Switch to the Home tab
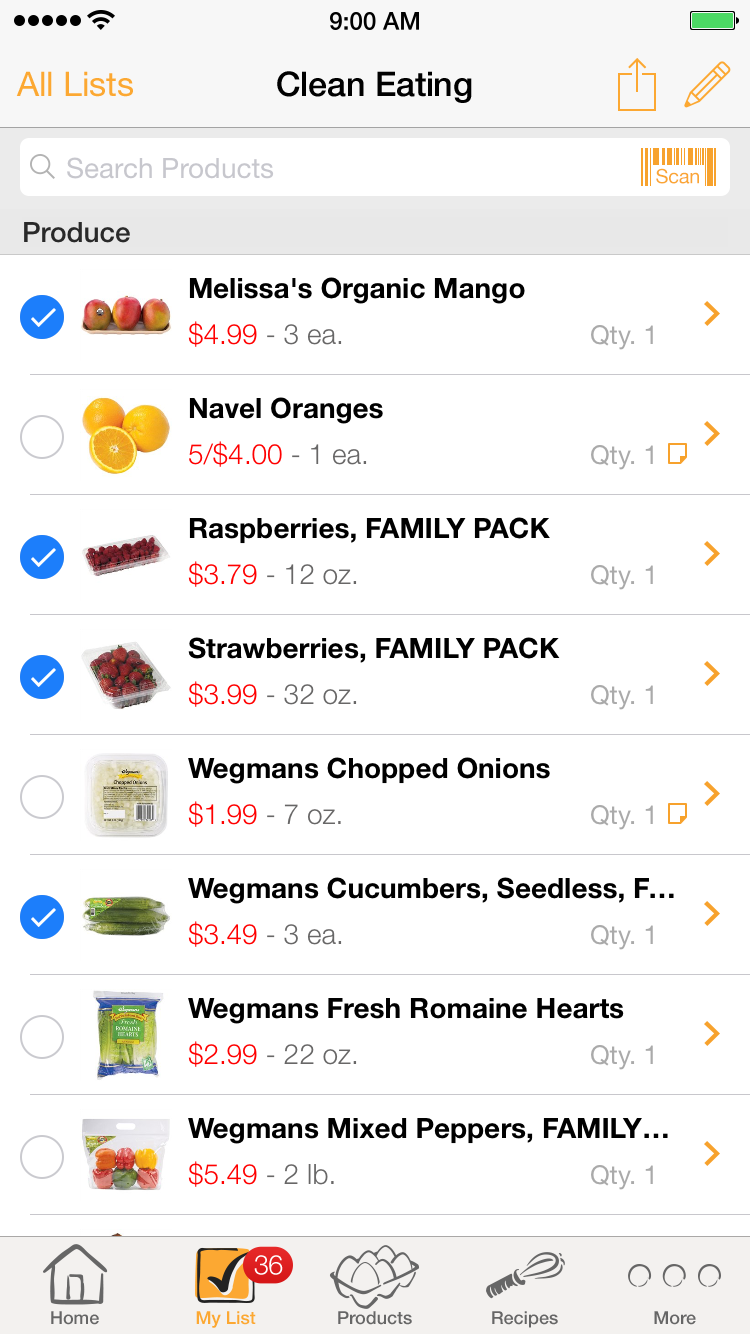750x1334 pixels. [75, 1286]
